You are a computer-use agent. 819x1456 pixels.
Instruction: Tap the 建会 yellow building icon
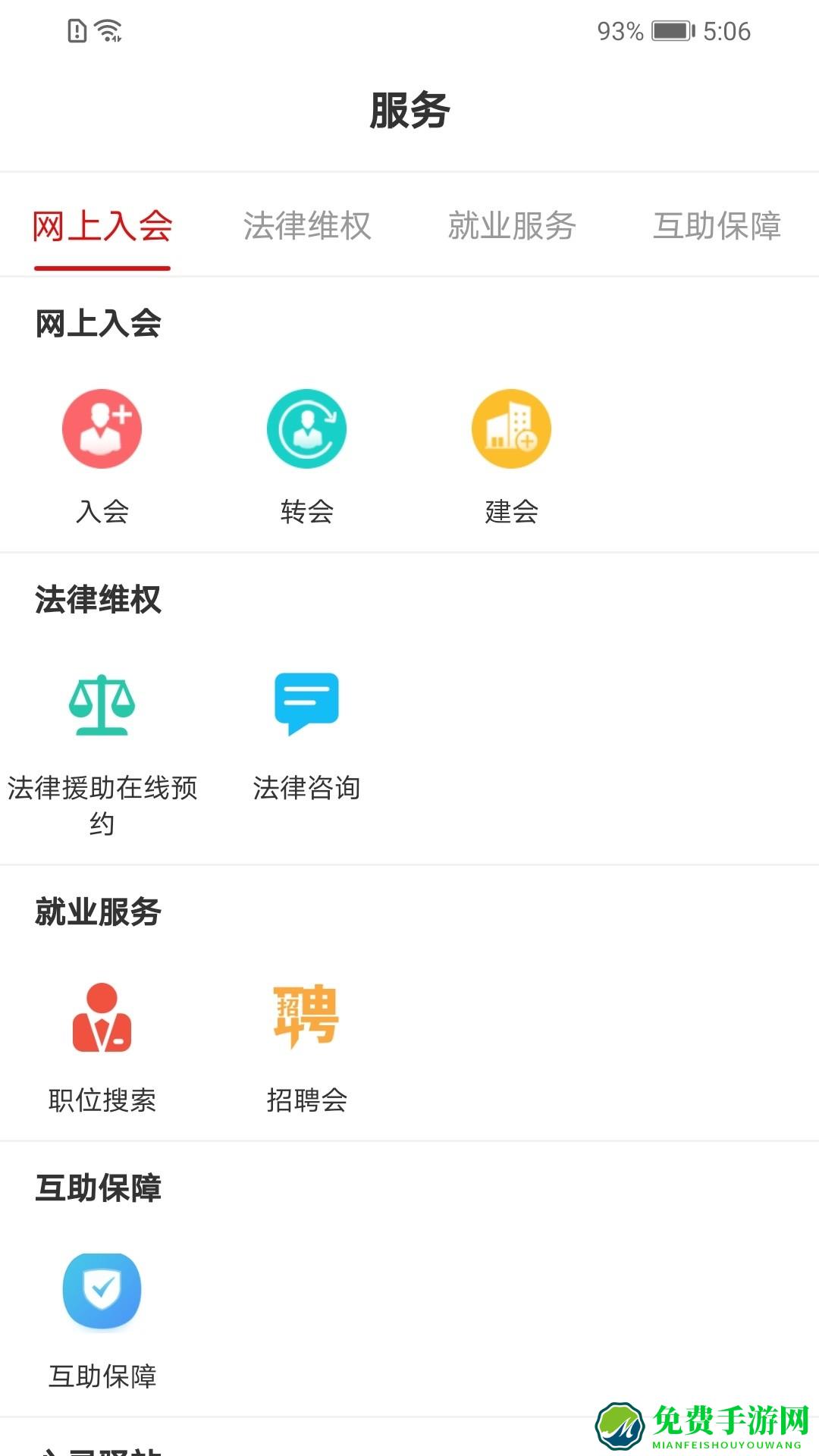click(510, 428)
